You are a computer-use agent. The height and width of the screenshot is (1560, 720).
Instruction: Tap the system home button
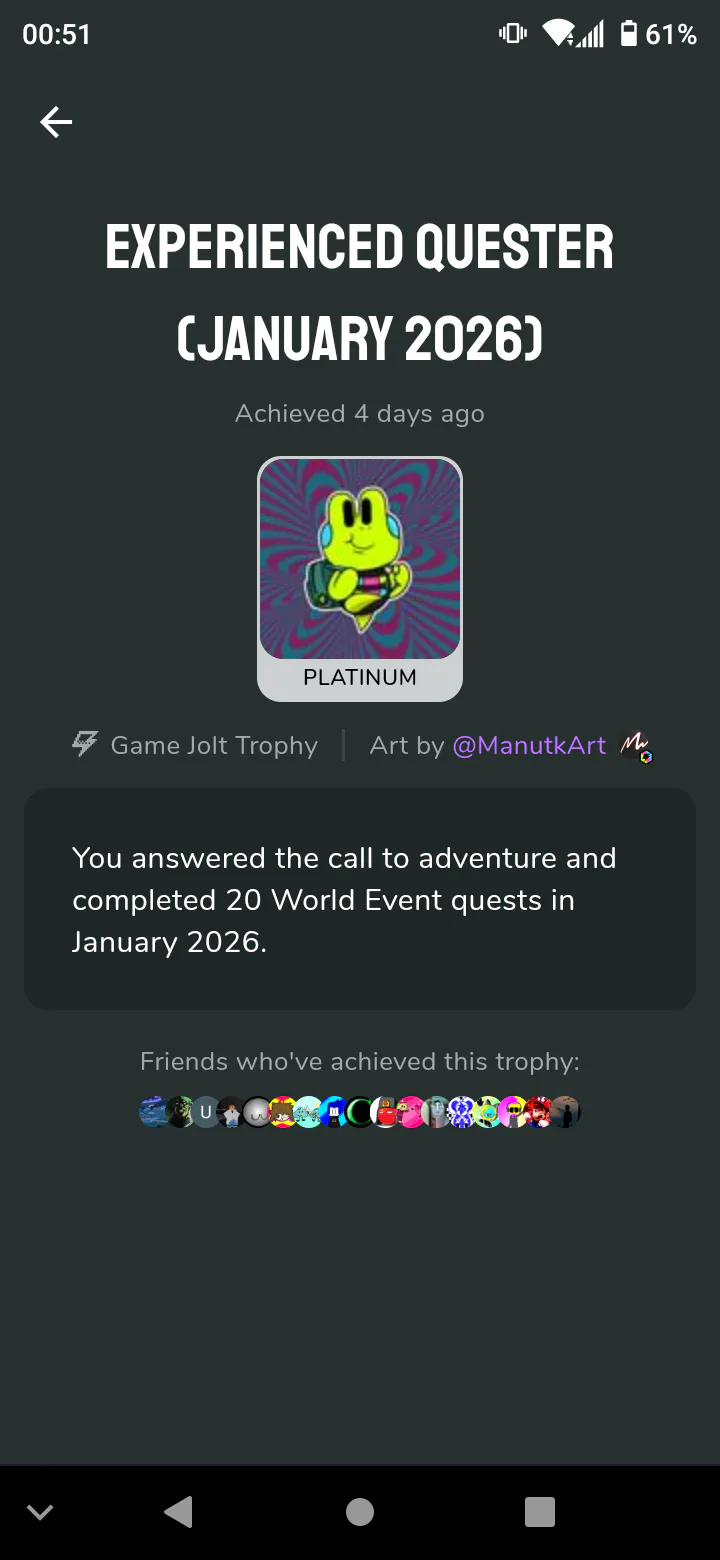[x=360, y=1512]
